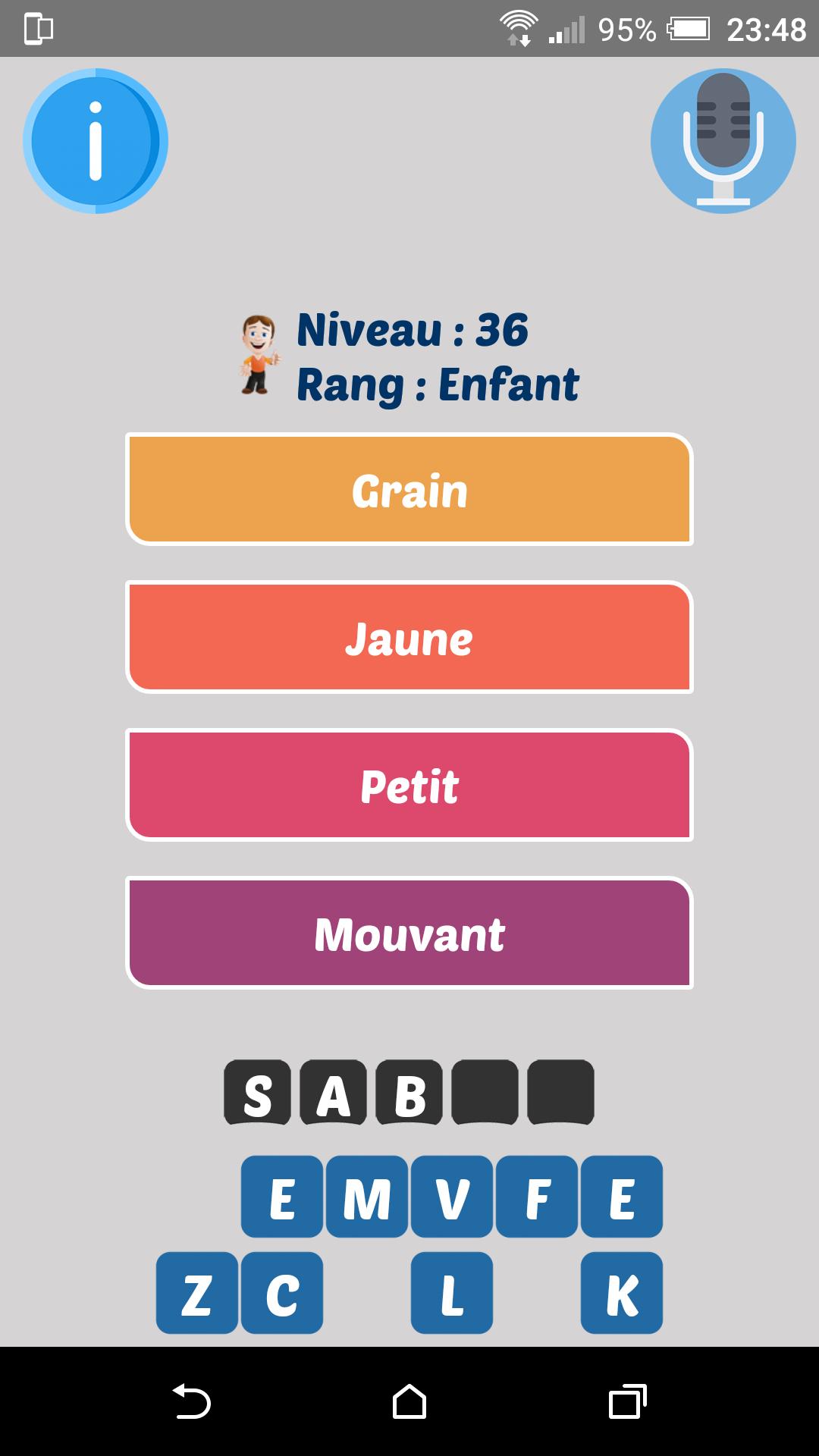Tap the clue bar labeled Grain
Viewport: 819px width, 1456px height.
409,489
